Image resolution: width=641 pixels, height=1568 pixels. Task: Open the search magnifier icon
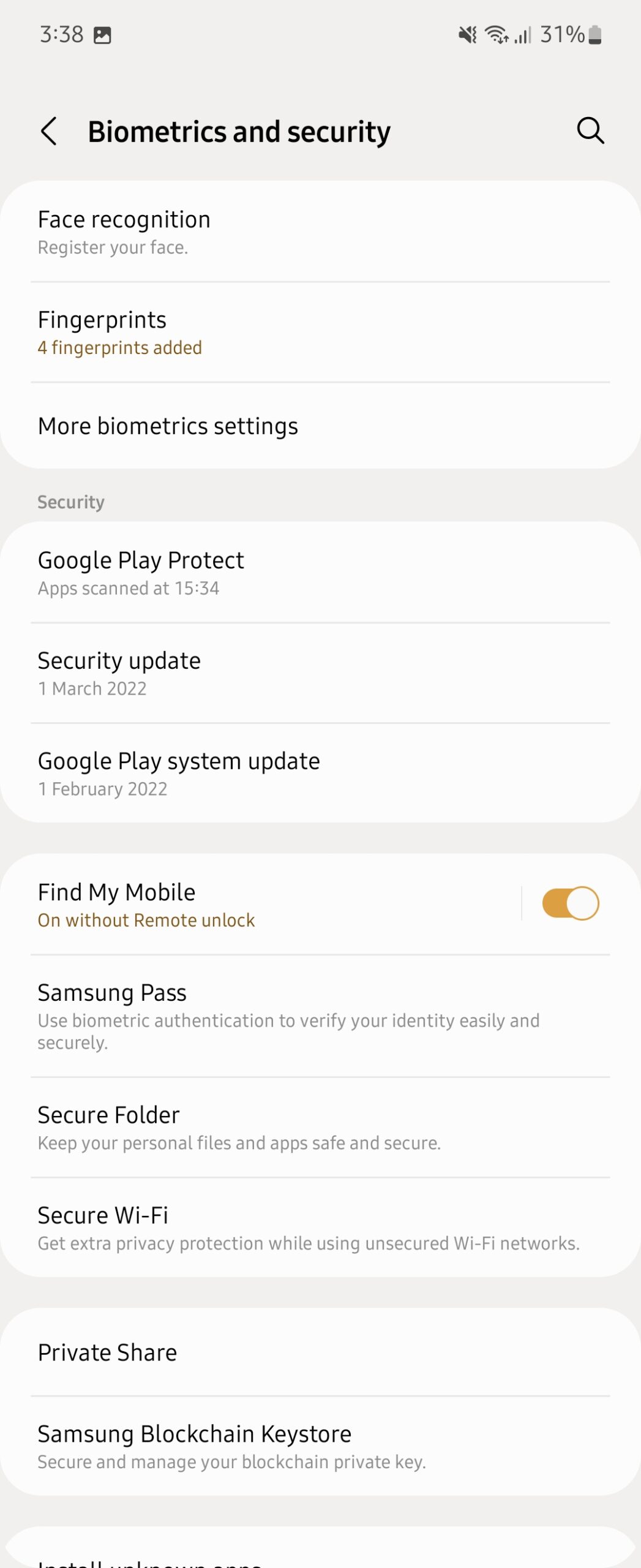pyautogui.click(x=590, y=130)
